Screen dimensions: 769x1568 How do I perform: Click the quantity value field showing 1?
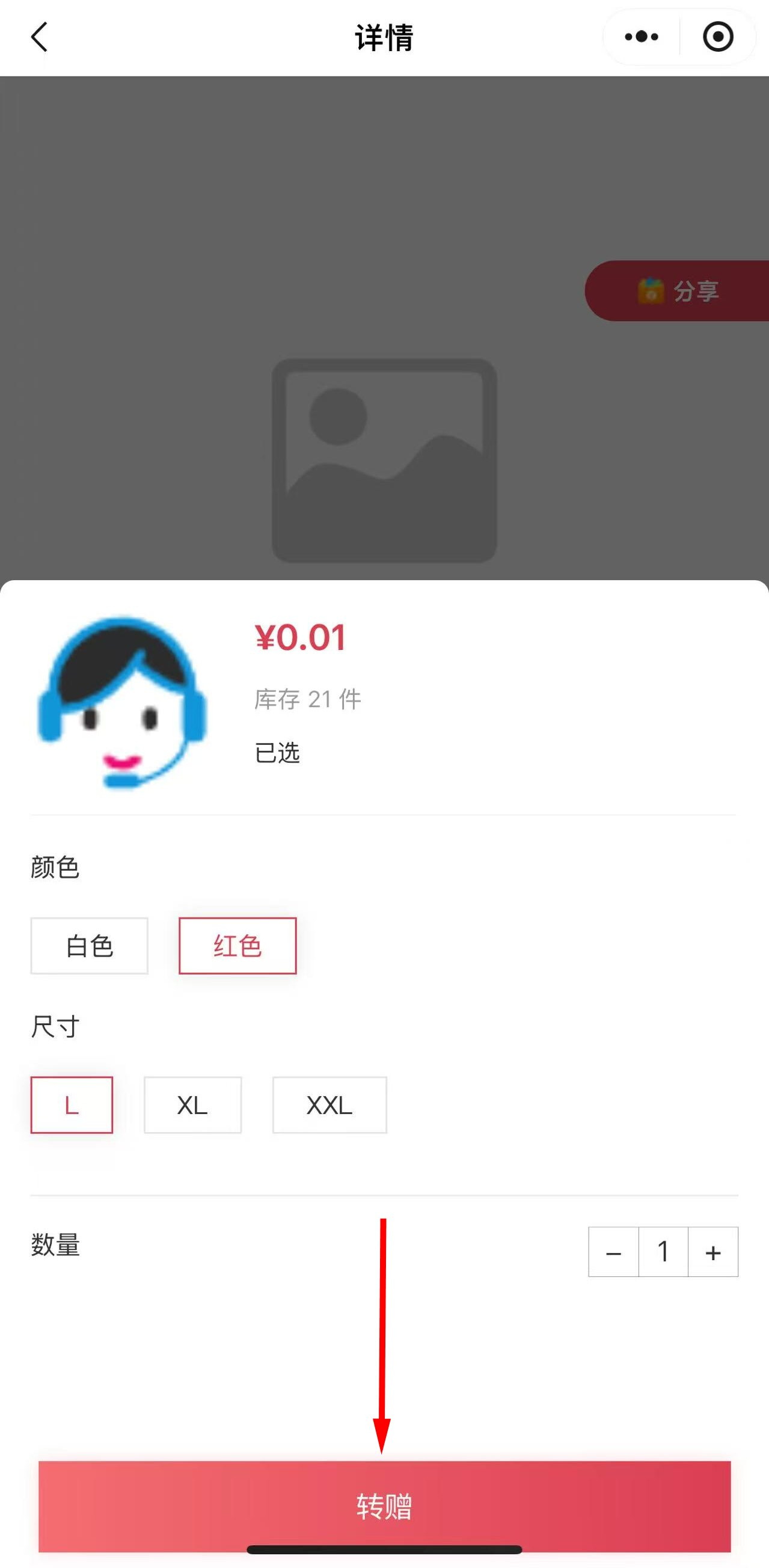(x=663, y=1252)
